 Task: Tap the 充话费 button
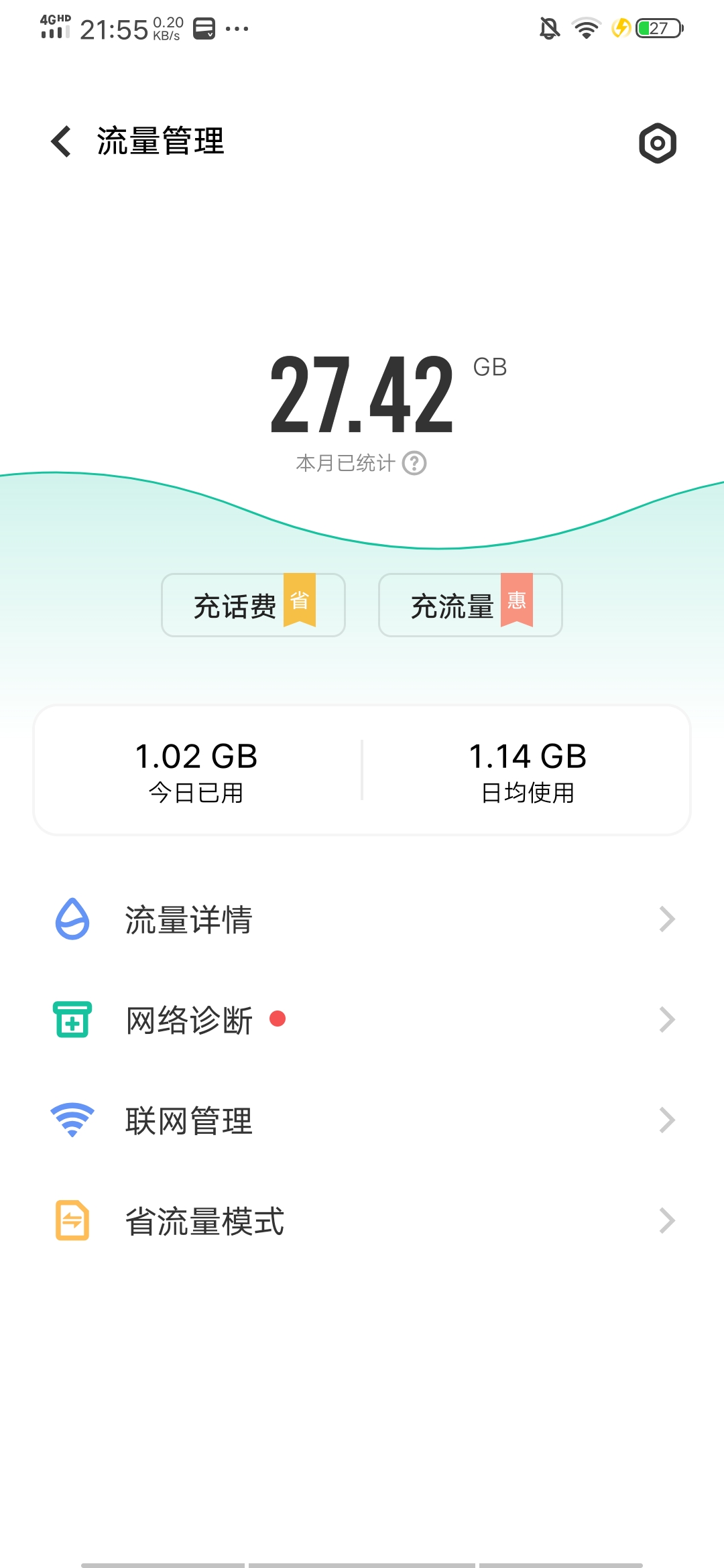tap(253, 605)
